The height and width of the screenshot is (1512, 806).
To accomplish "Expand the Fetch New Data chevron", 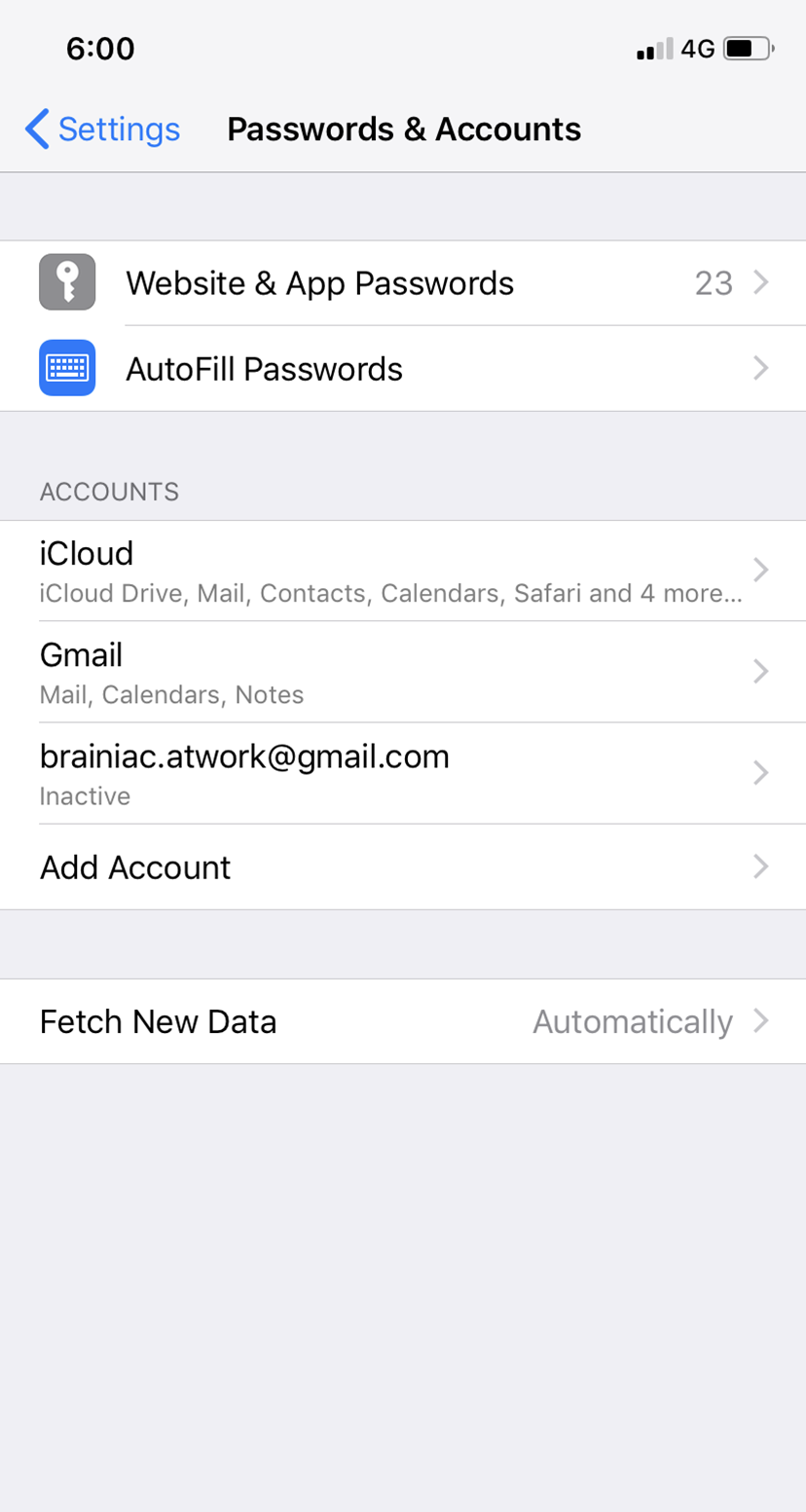I will [762, 1021].
